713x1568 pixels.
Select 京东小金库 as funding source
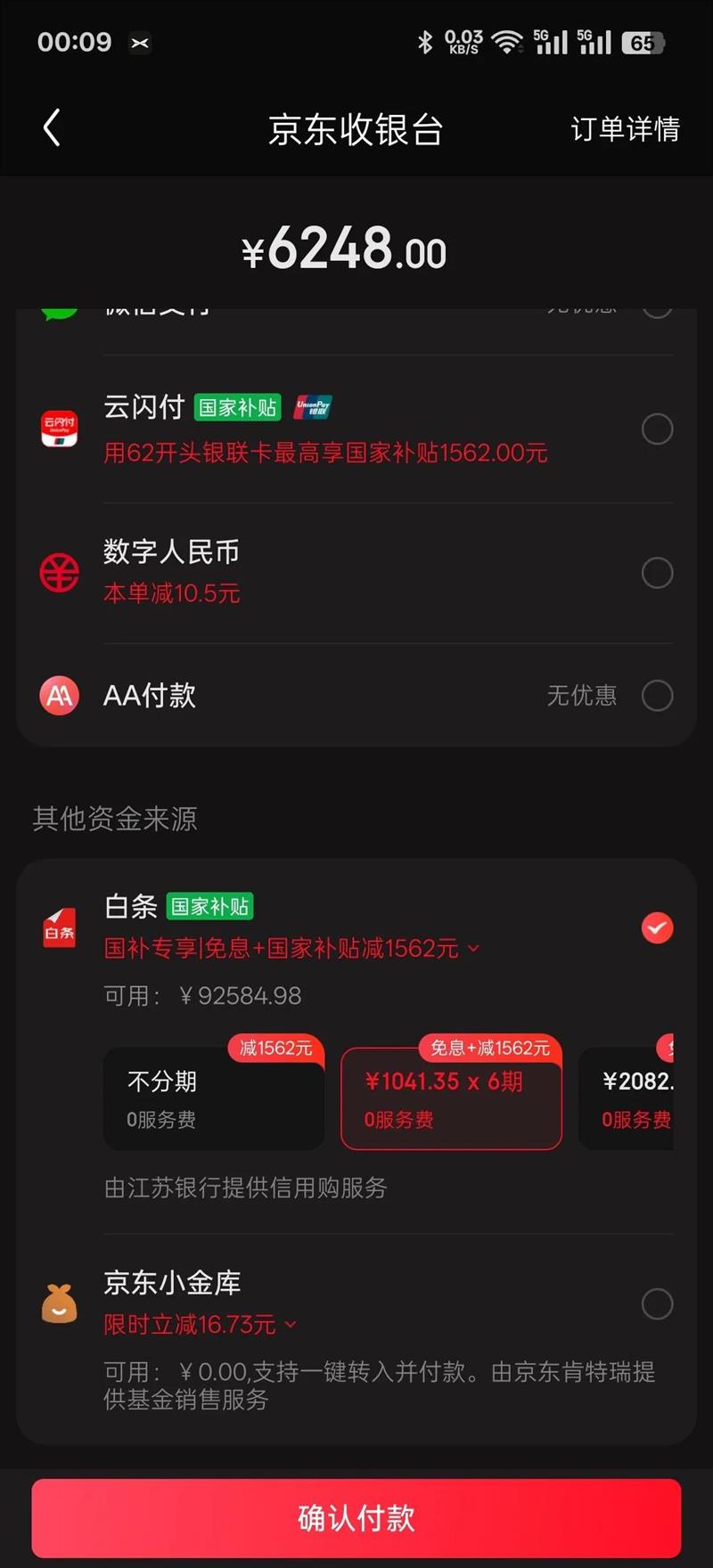[657, 1304]
